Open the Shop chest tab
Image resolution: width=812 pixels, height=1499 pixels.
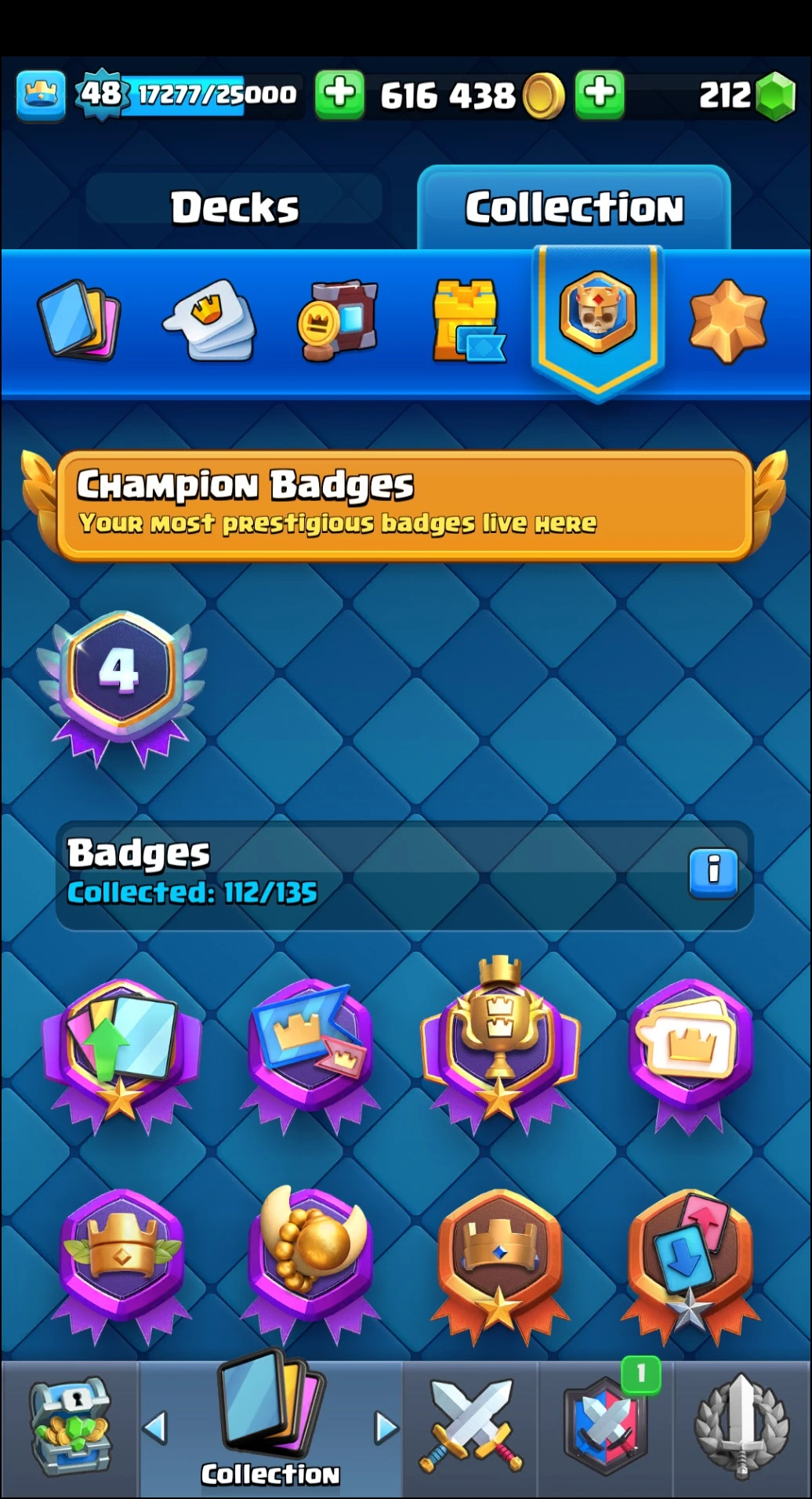click(70, 1428)
